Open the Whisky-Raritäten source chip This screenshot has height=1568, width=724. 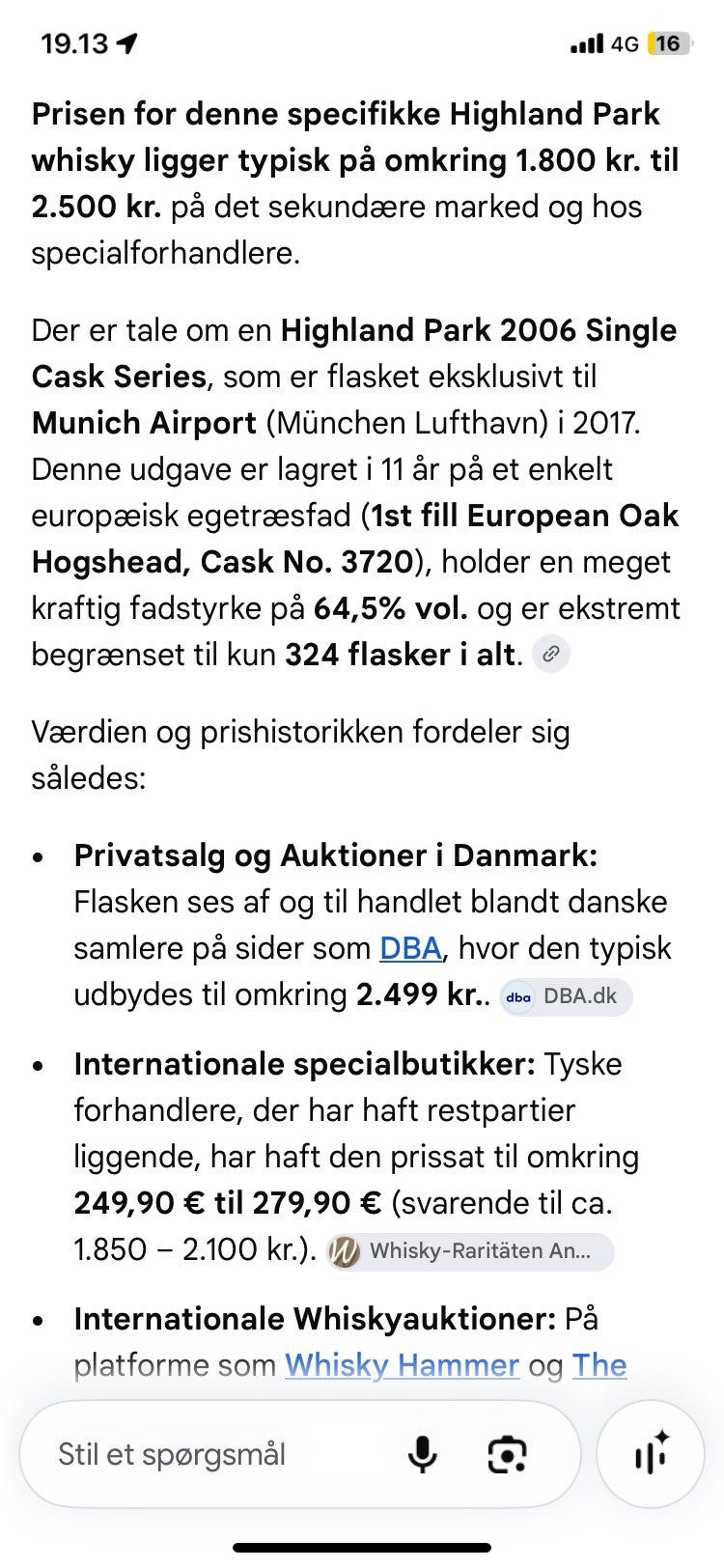pos(470,1251)
